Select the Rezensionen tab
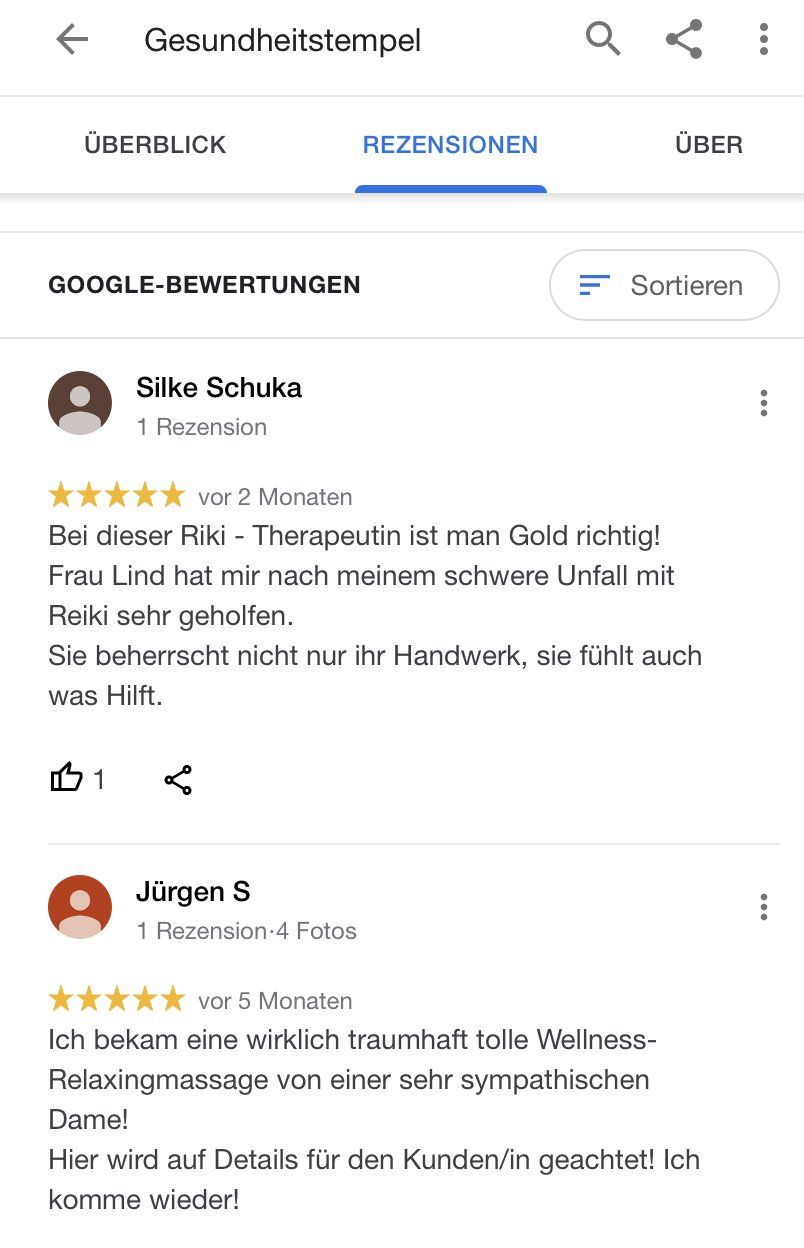Image resolution: width=804 pixels, height=1248 pixels. coord(450,145)
